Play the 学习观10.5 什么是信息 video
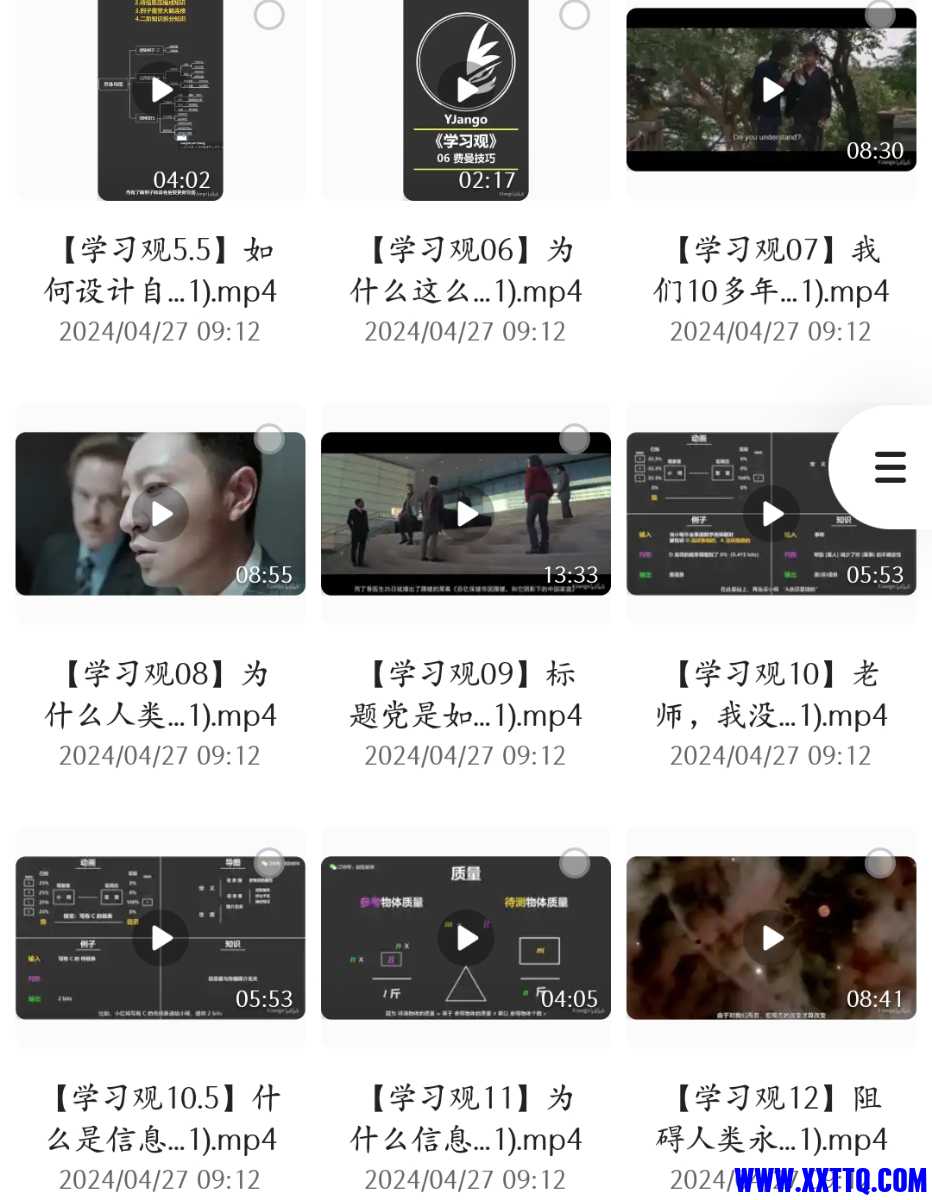This screenshot has height=1200, width=932. pyautogui.click(x=161, y=938)
